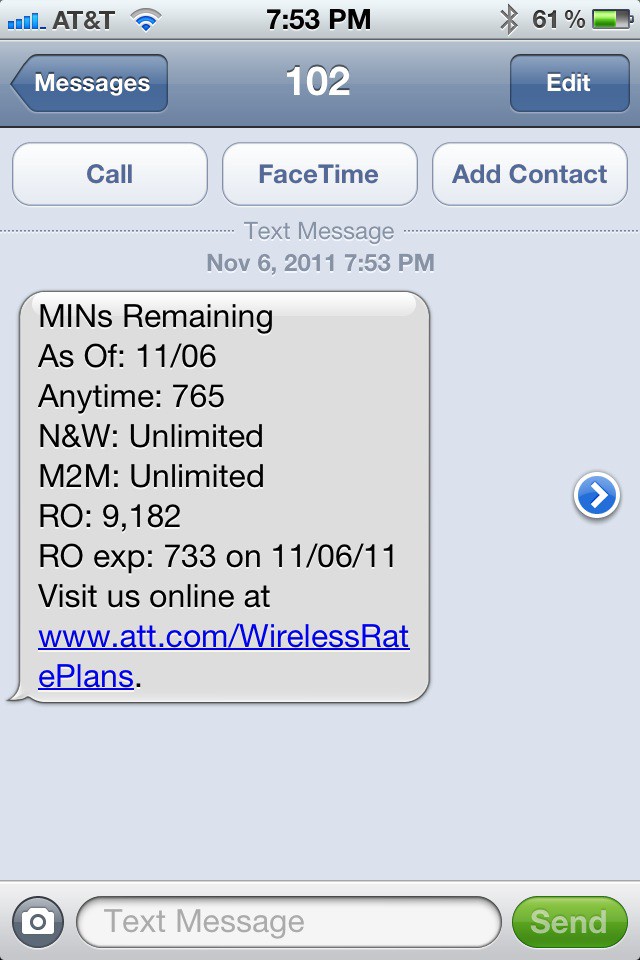
Task: Call the number 102
Action: click(x=110, y=174)
